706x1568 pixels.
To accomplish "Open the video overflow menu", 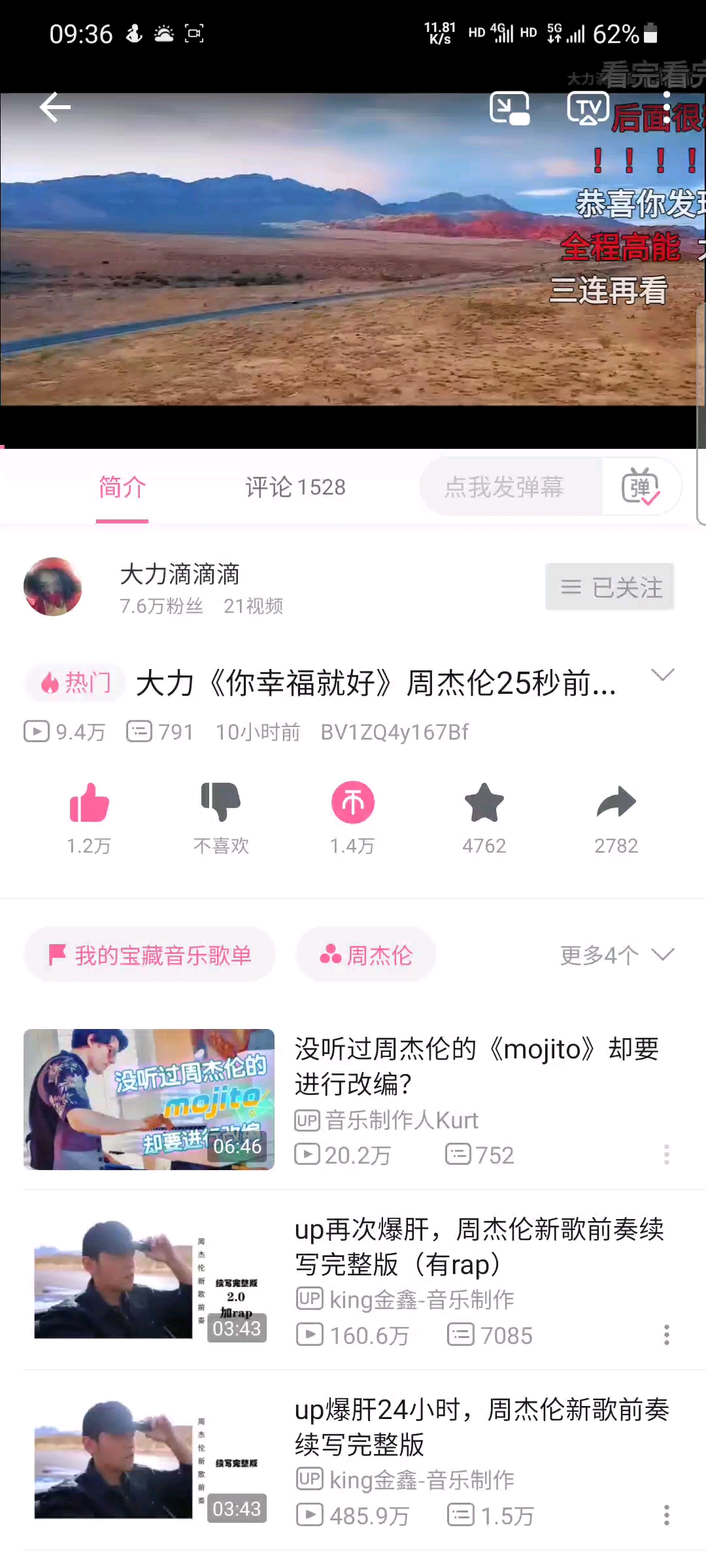I will 666,108.
